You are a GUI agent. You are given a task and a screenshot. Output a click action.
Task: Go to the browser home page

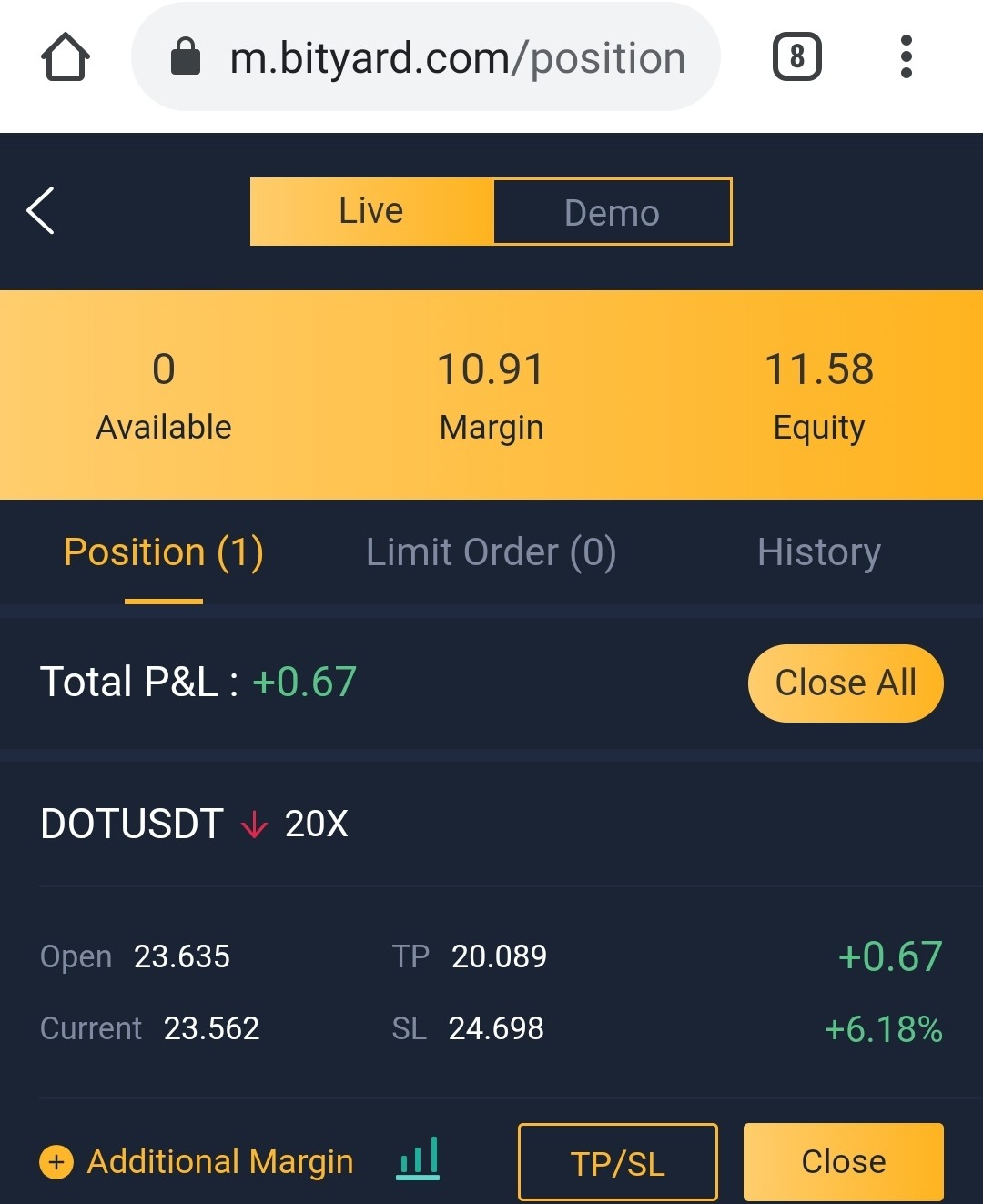[x=66, y=56]
